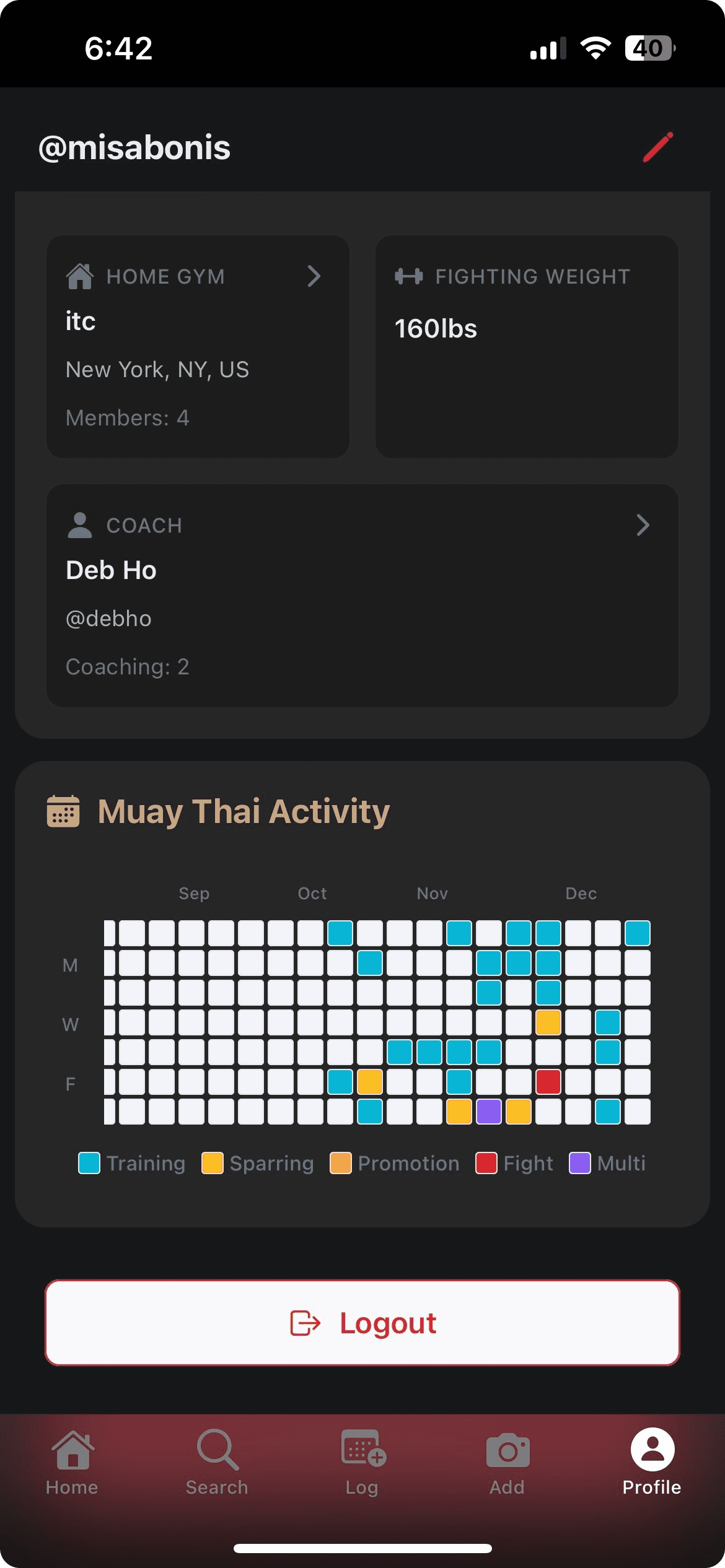Viewport: 725px width, 1568px height.
Task: Tap the red edit pencil icon
Action: (x=657, y=147)
